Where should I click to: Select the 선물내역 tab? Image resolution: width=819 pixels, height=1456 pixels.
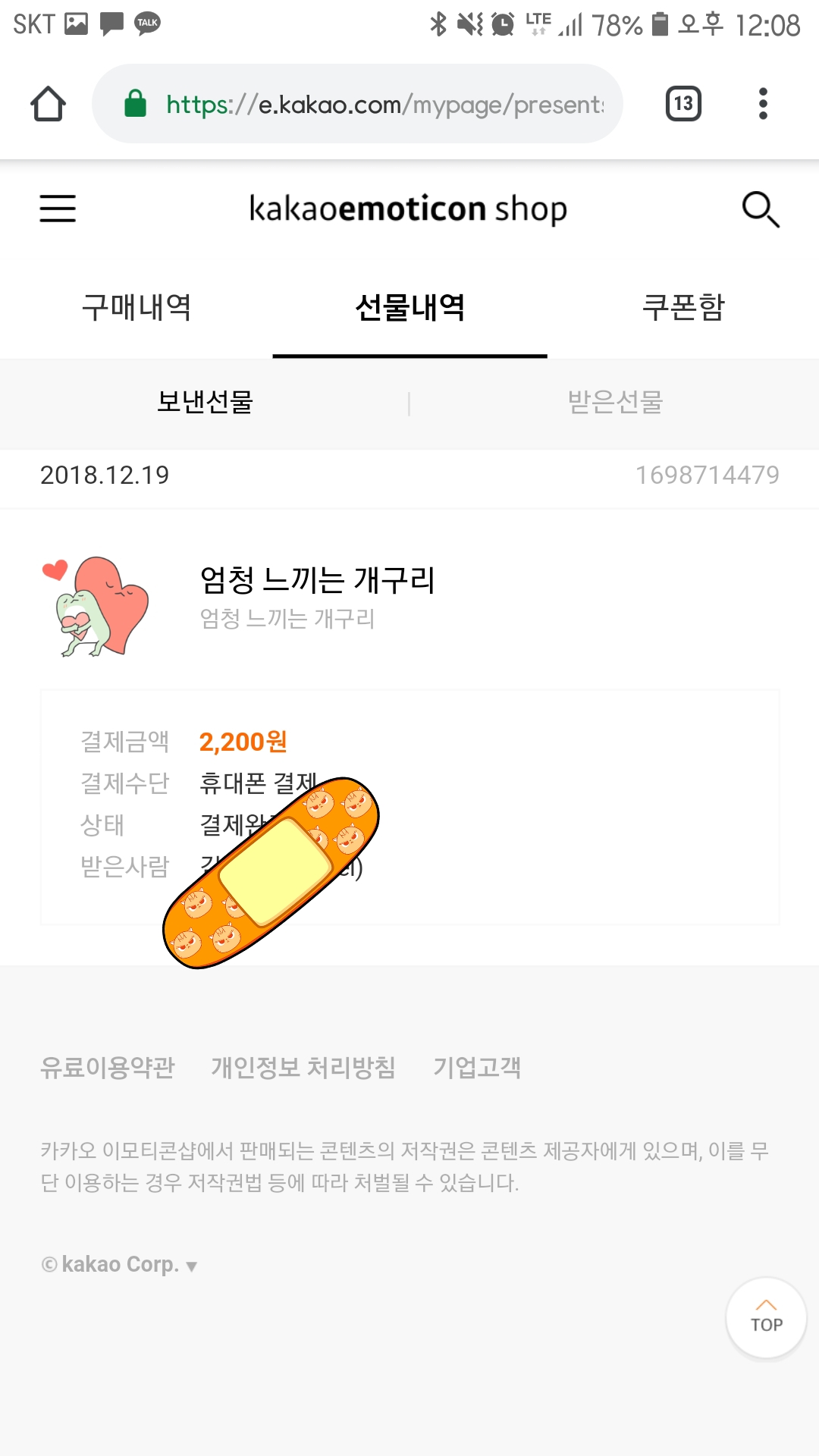pos(409,308)
